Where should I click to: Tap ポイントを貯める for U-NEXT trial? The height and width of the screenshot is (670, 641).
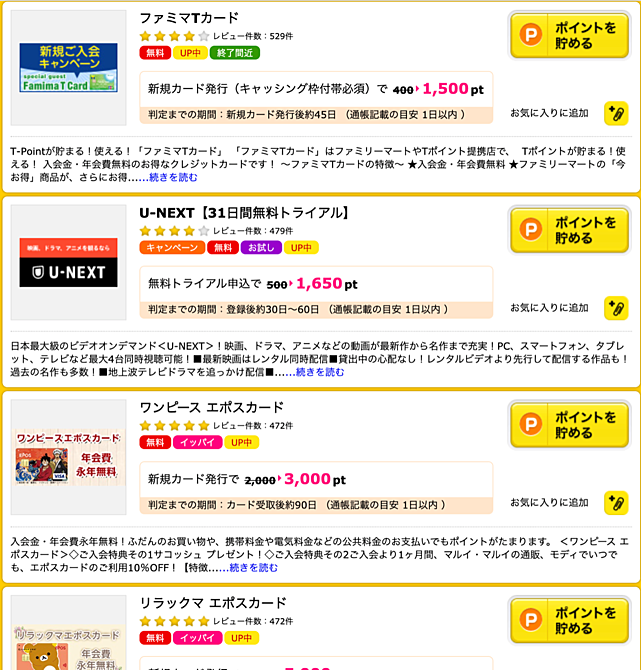568,231
